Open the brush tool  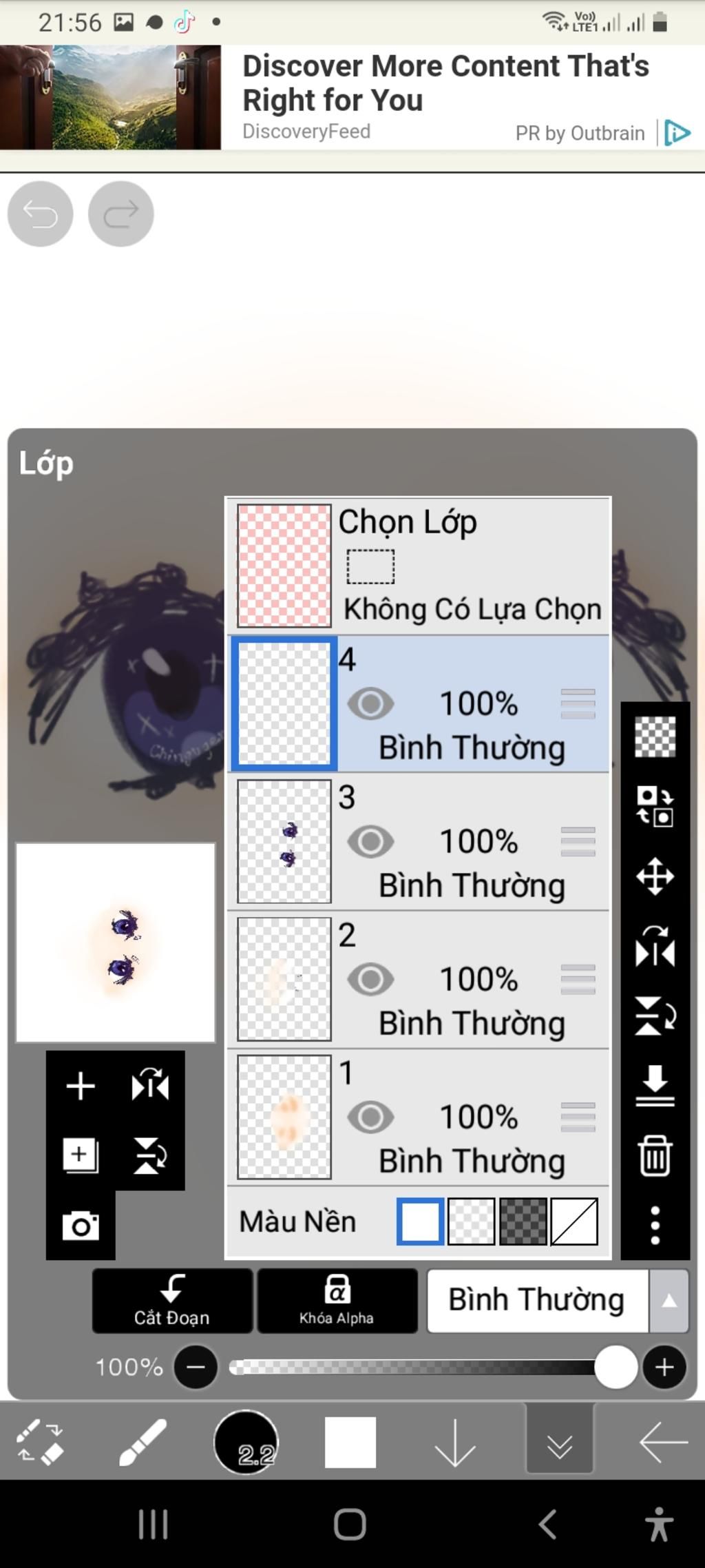[x=143, y=1441]
